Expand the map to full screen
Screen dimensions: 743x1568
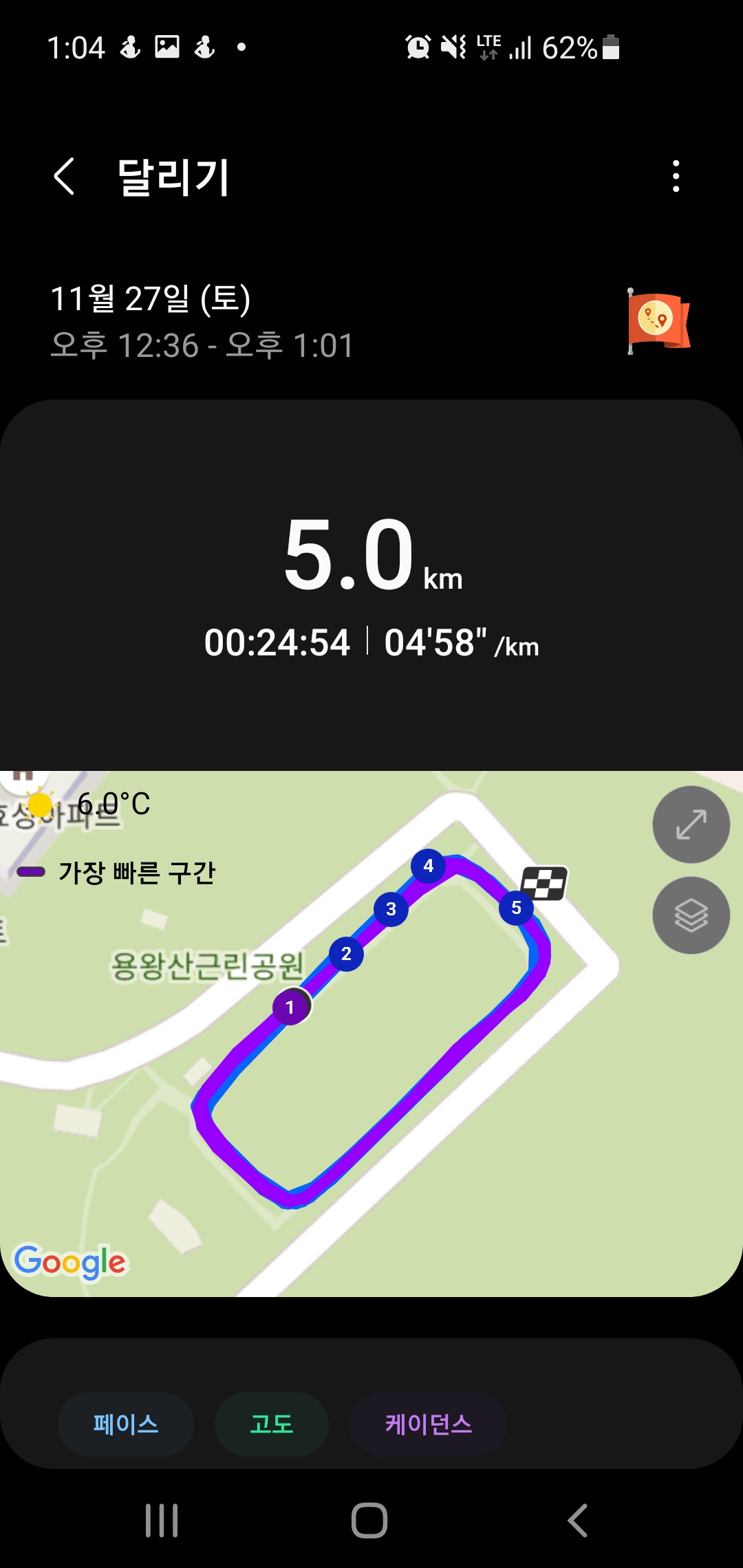click(691, 825)
